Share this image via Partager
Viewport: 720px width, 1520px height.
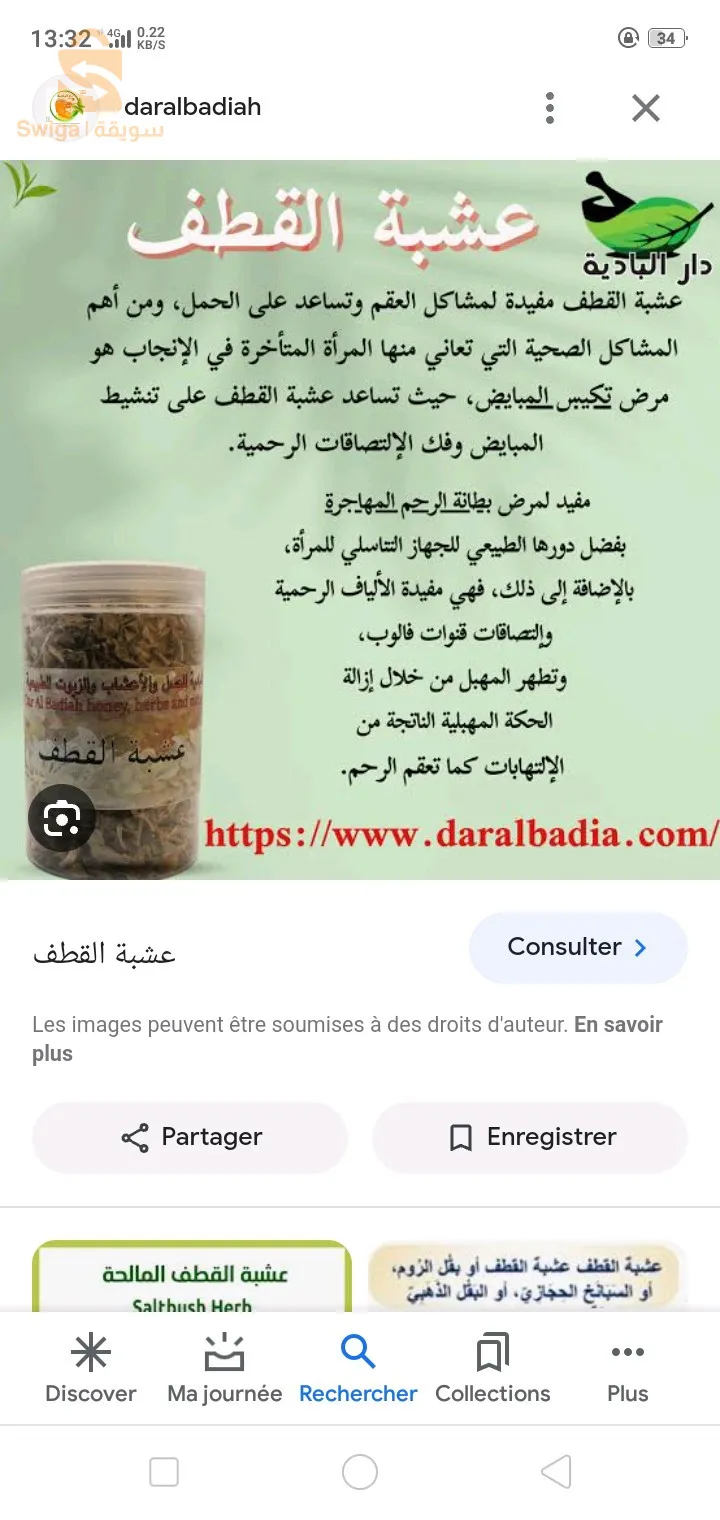coord(190,1137)
